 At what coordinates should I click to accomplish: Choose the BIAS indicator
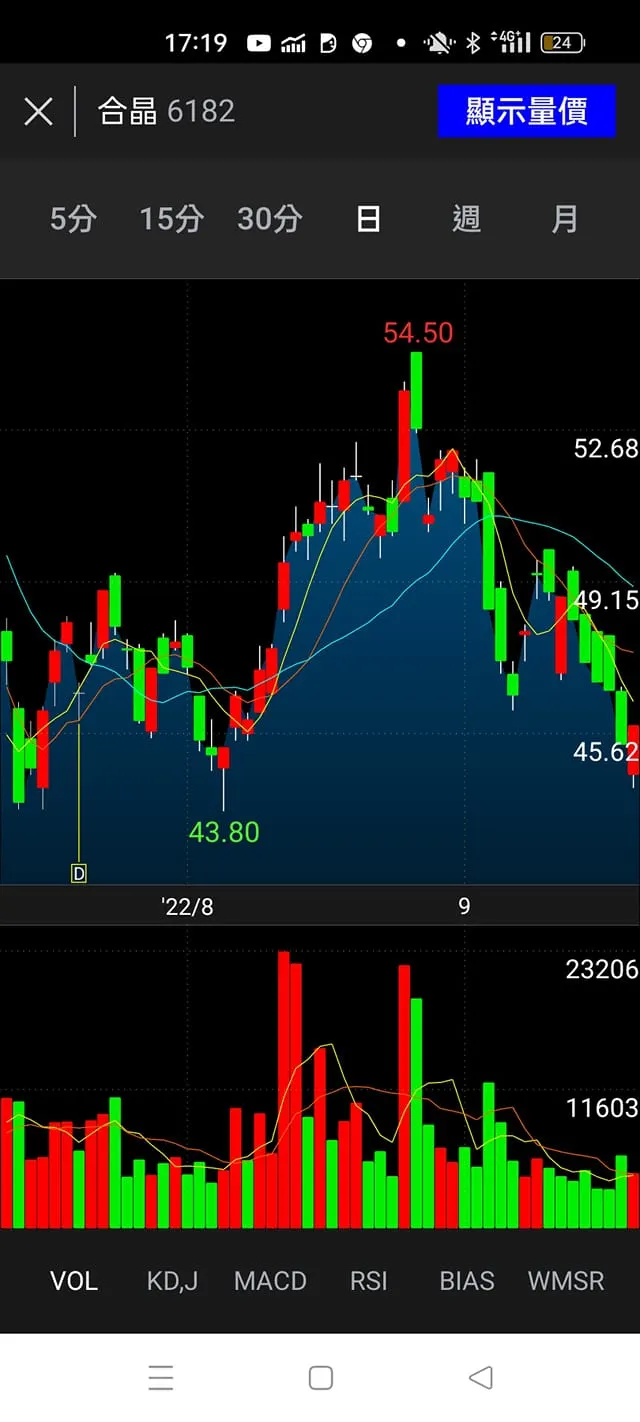coord(467,1281)
